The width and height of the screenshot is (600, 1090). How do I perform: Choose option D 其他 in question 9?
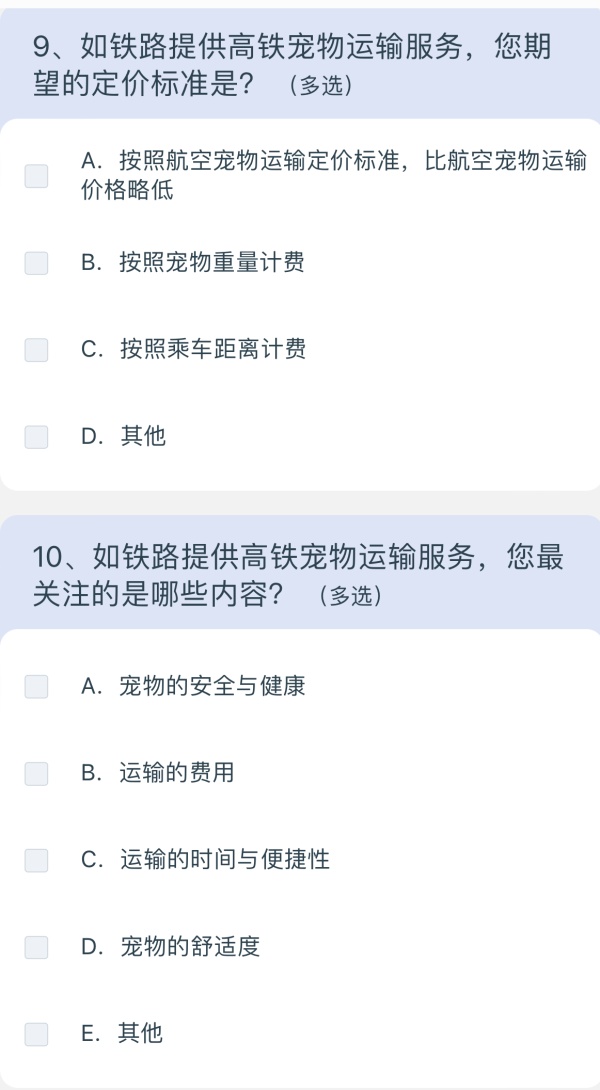pos(37,437)
